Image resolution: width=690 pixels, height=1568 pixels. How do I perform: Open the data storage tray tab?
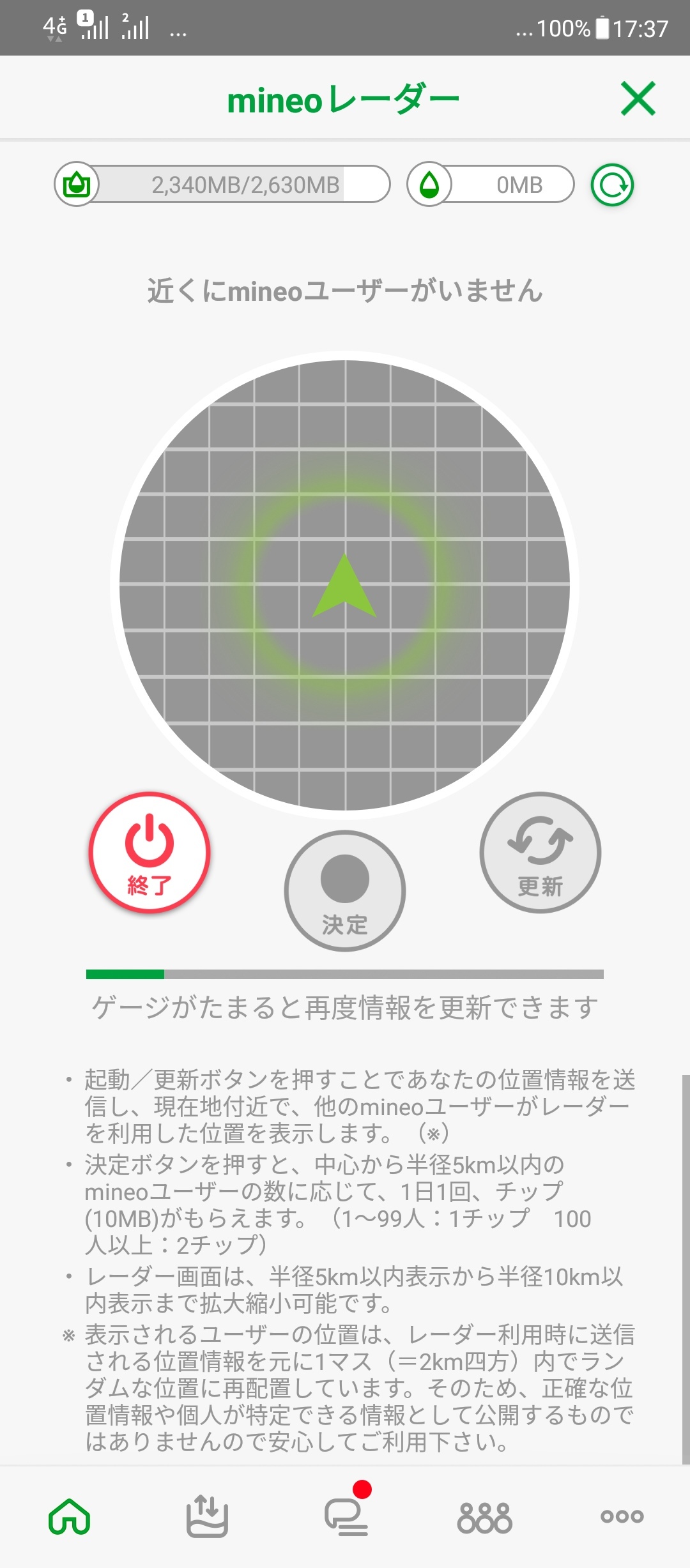pos(207,1516)
